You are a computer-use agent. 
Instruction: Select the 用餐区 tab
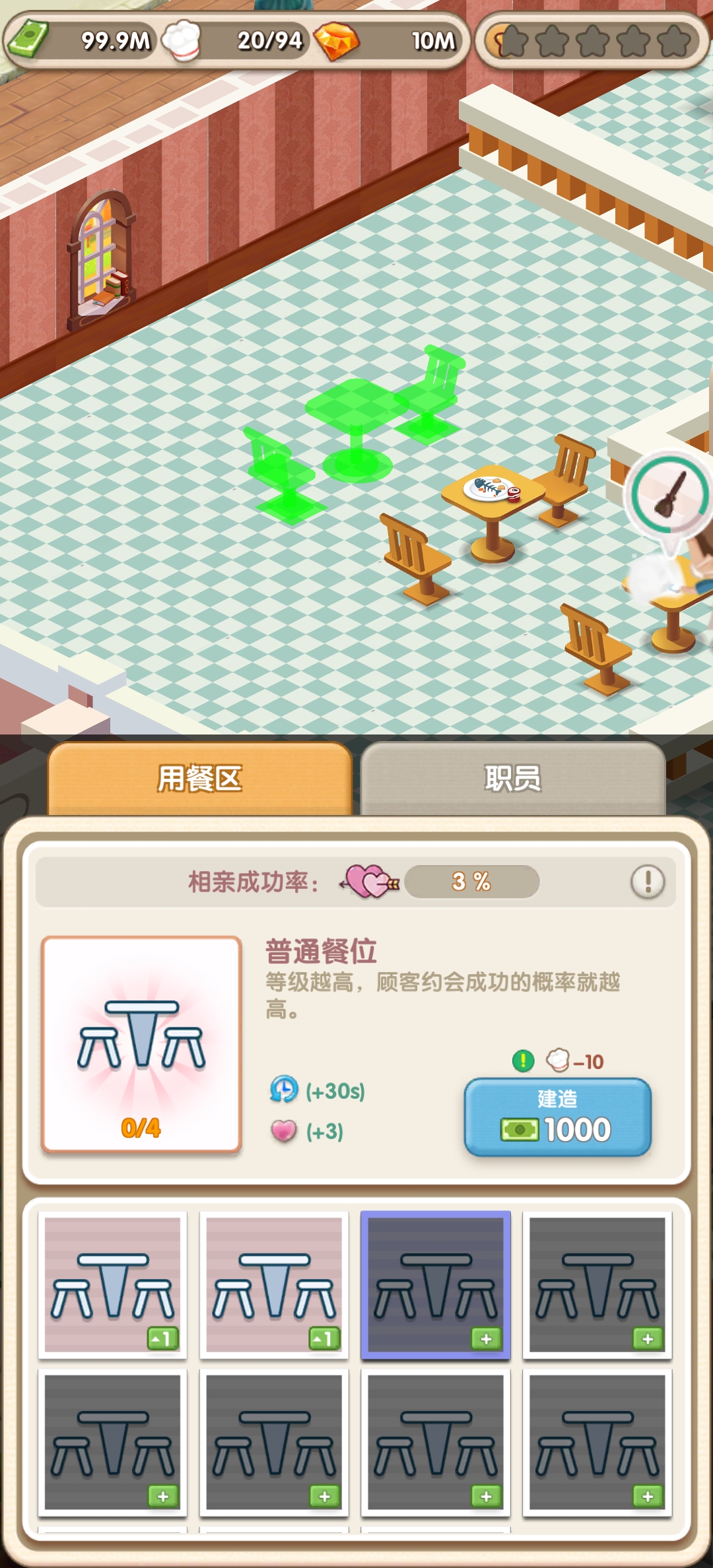199,779
